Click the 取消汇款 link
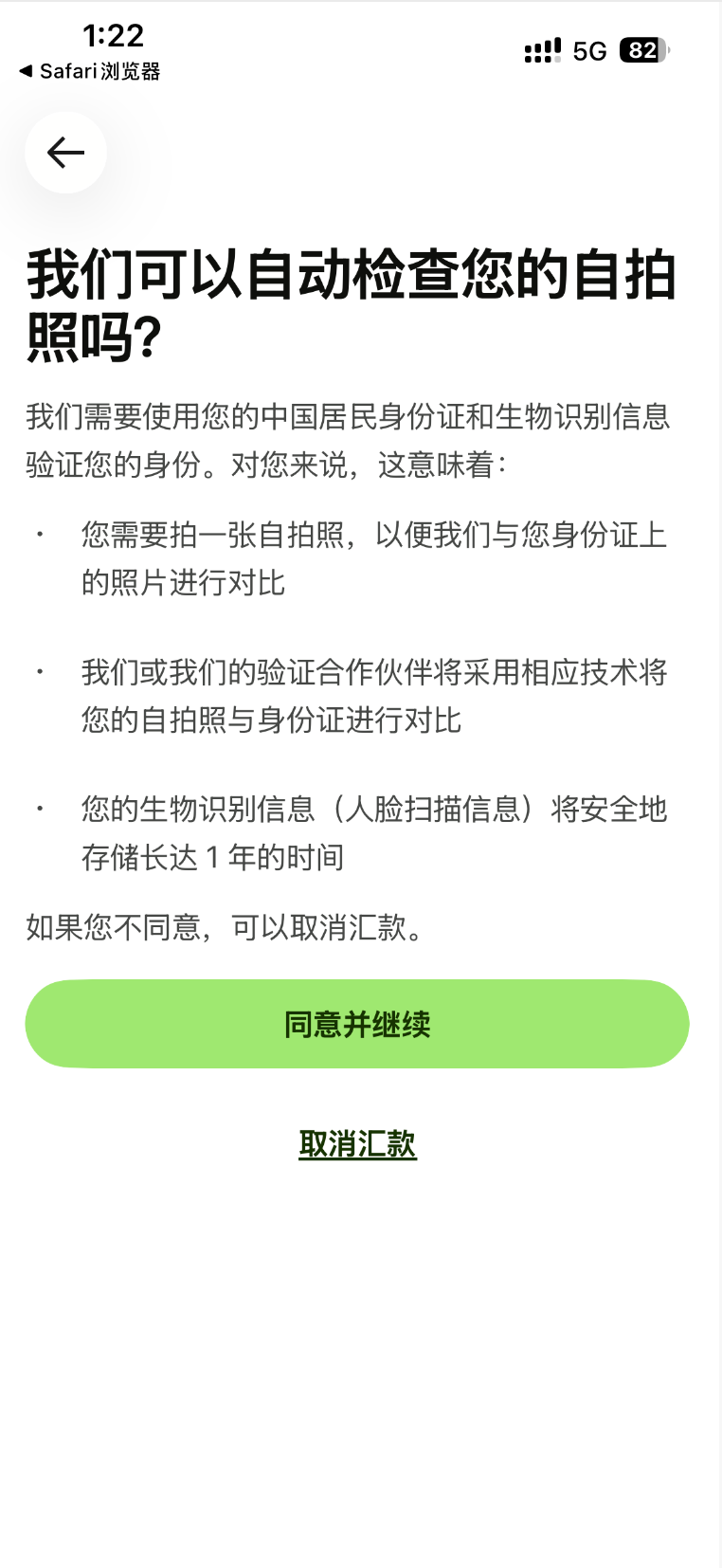 (x=359, y=1146)
